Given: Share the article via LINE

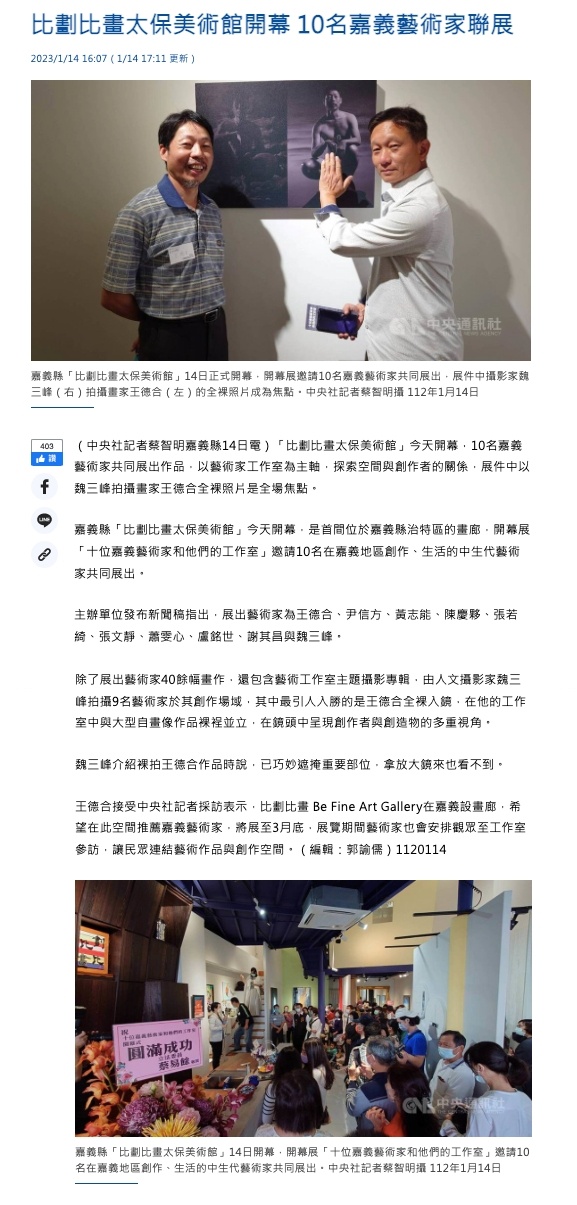Looking at the screenshot, I should tap(45, 521).
